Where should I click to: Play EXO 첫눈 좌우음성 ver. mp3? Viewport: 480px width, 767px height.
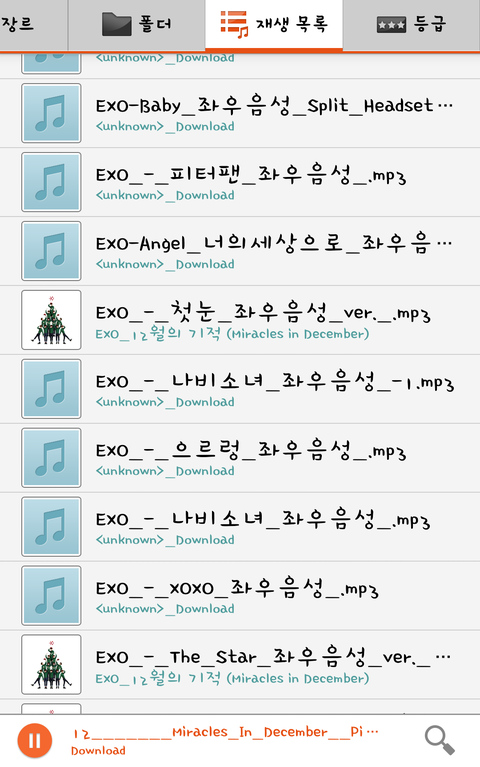click(240, 320)
